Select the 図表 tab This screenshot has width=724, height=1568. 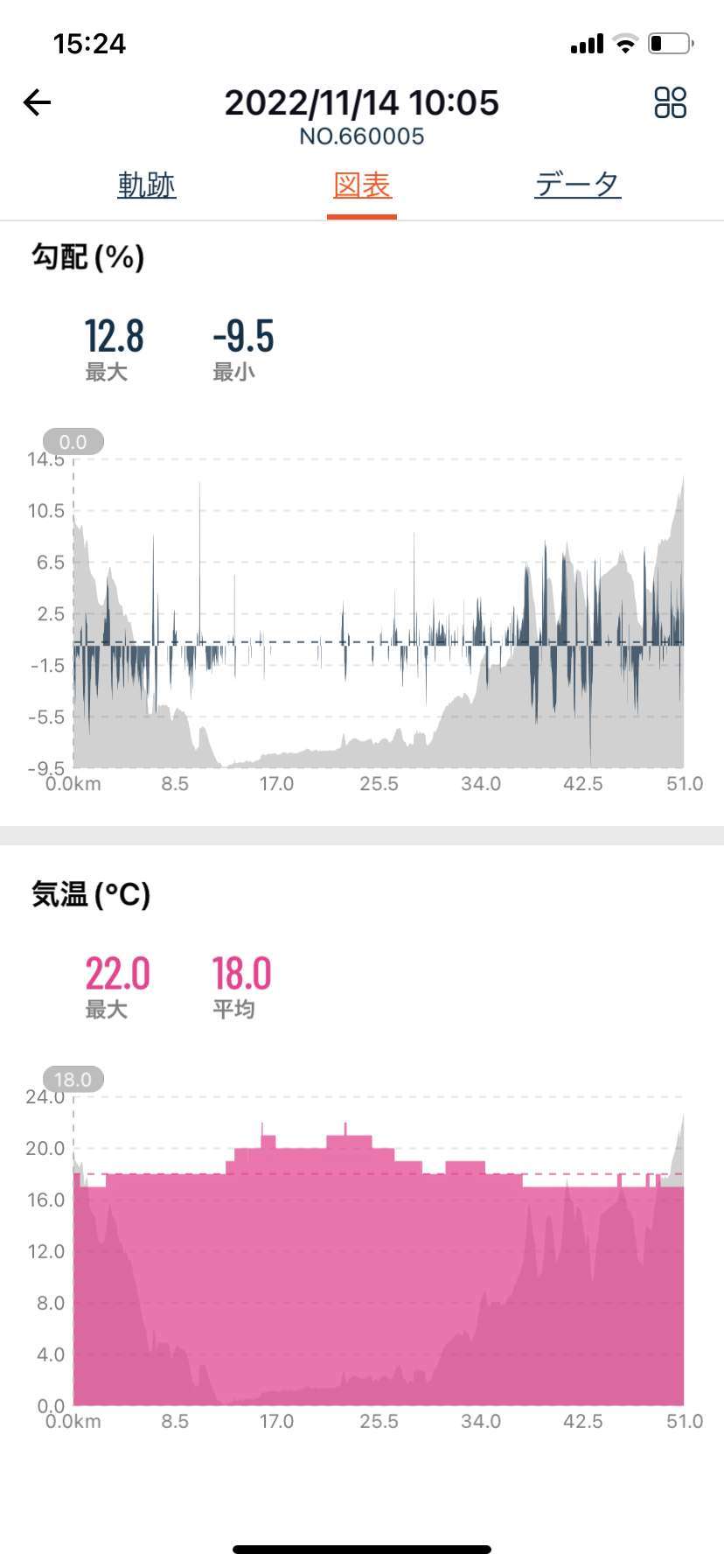[362, 185]
